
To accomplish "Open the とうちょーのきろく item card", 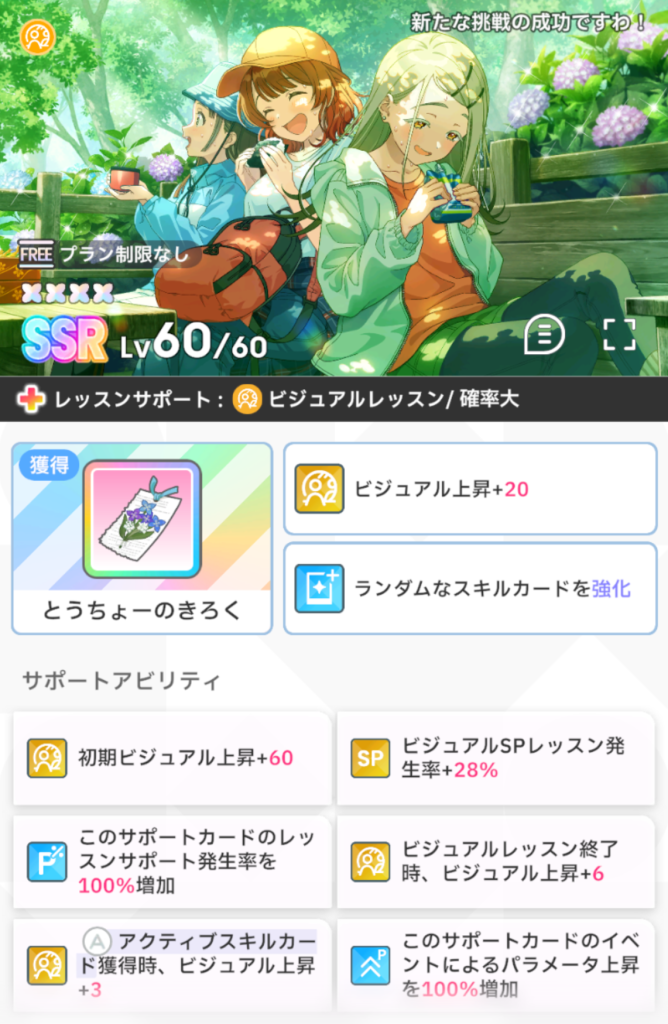I will coord(142,538).
